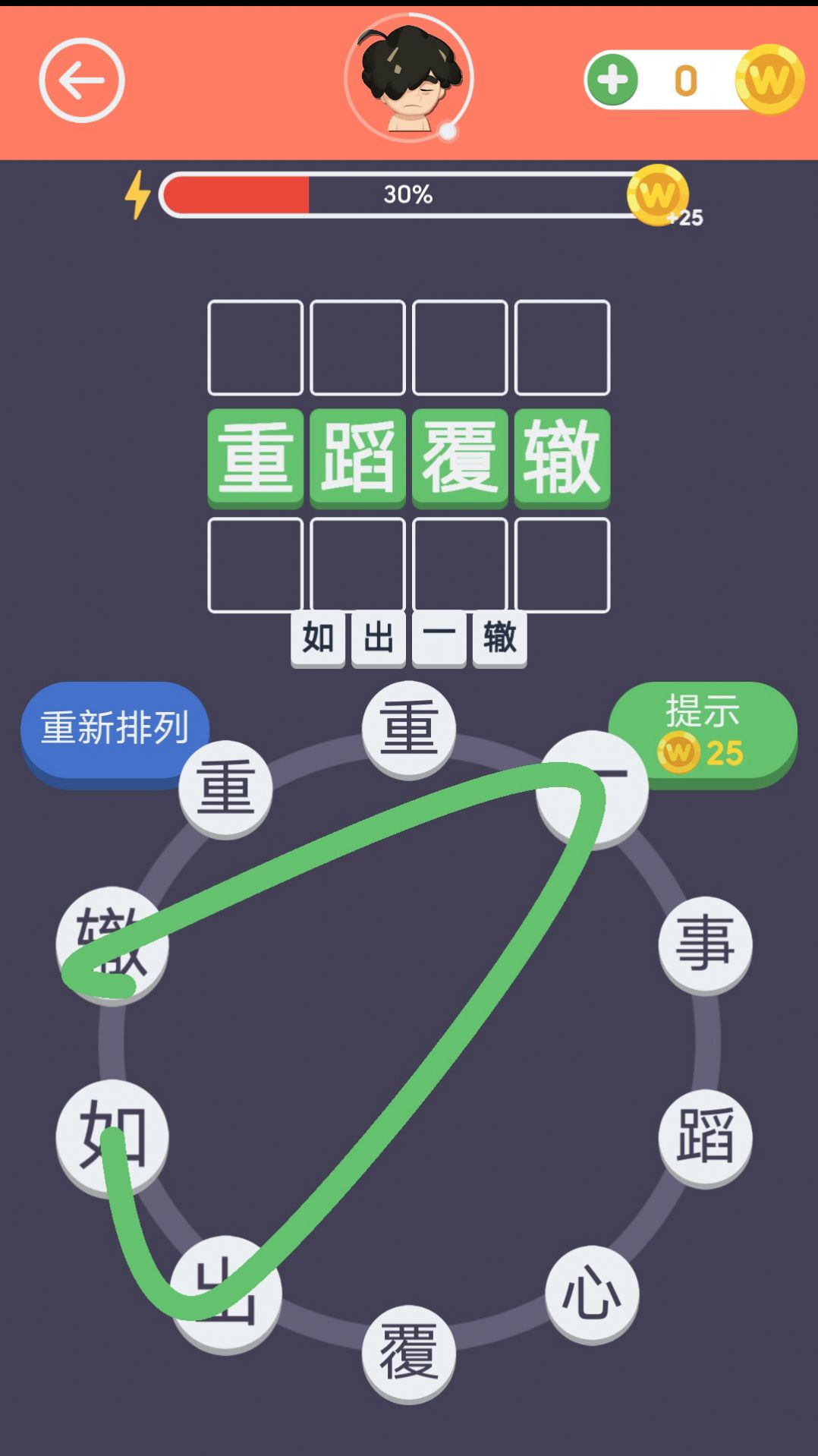
Task: Select the 如 character tile
Action: coord(112,1136)
